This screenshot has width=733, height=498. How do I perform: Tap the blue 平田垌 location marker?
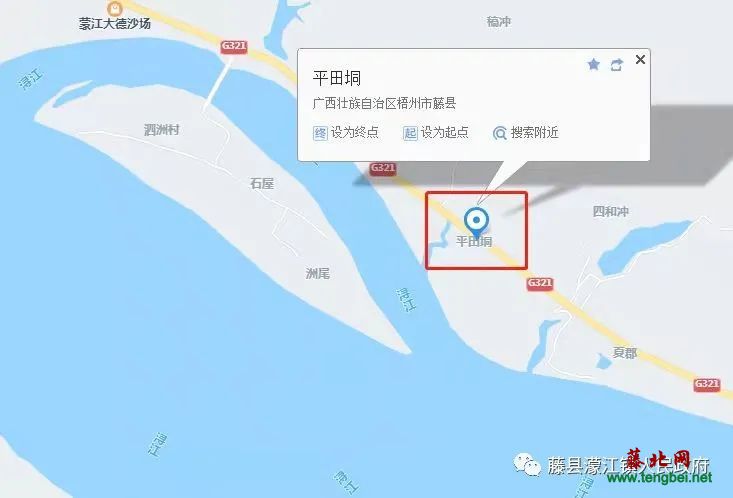[x=477, y=222]
